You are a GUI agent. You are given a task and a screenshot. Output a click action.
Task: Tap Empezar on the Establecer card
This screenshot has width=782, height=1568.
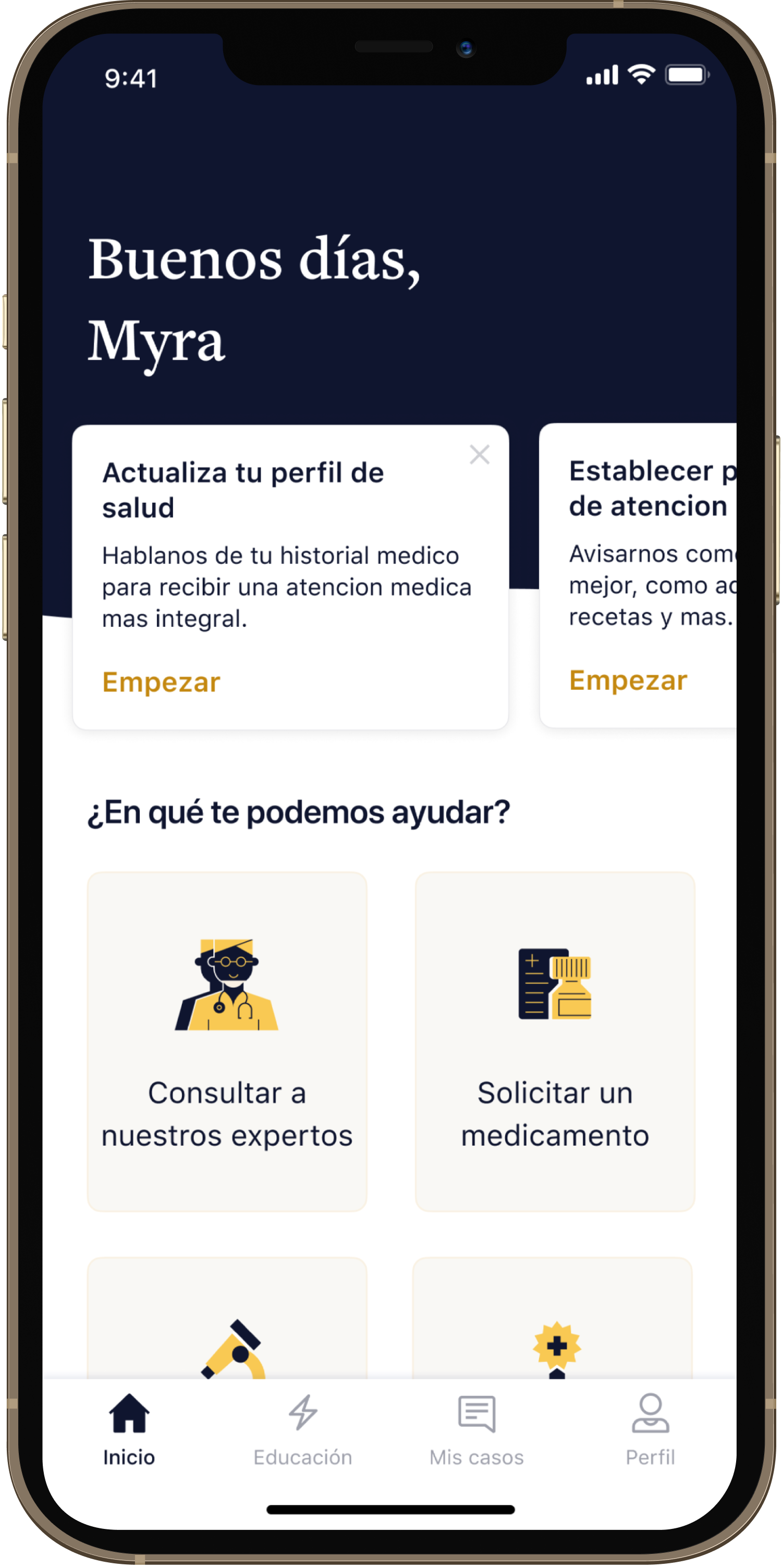(628, 680)
